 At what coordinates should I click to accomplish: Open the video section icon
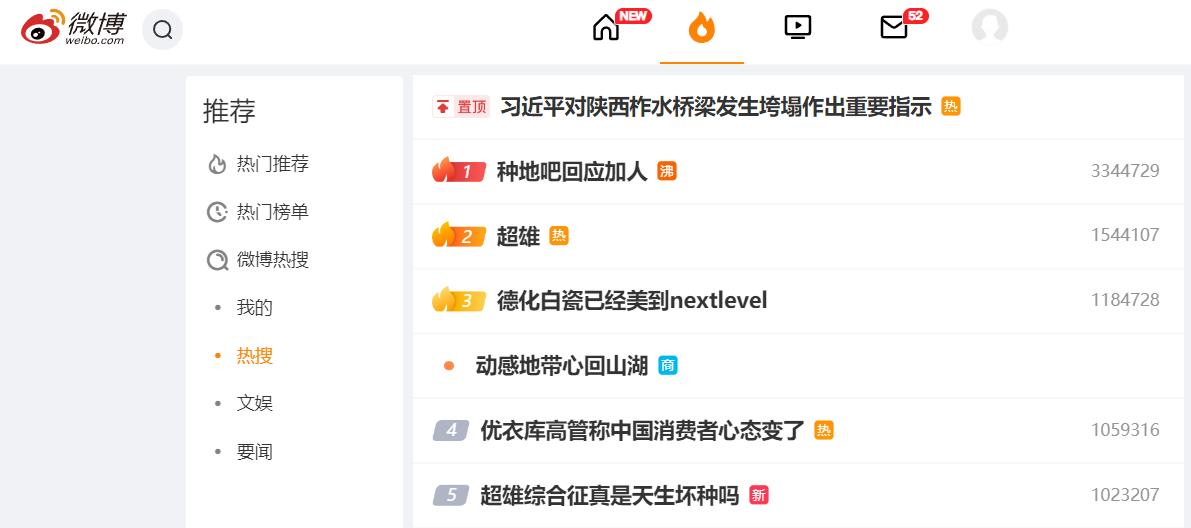coord(798,28)
